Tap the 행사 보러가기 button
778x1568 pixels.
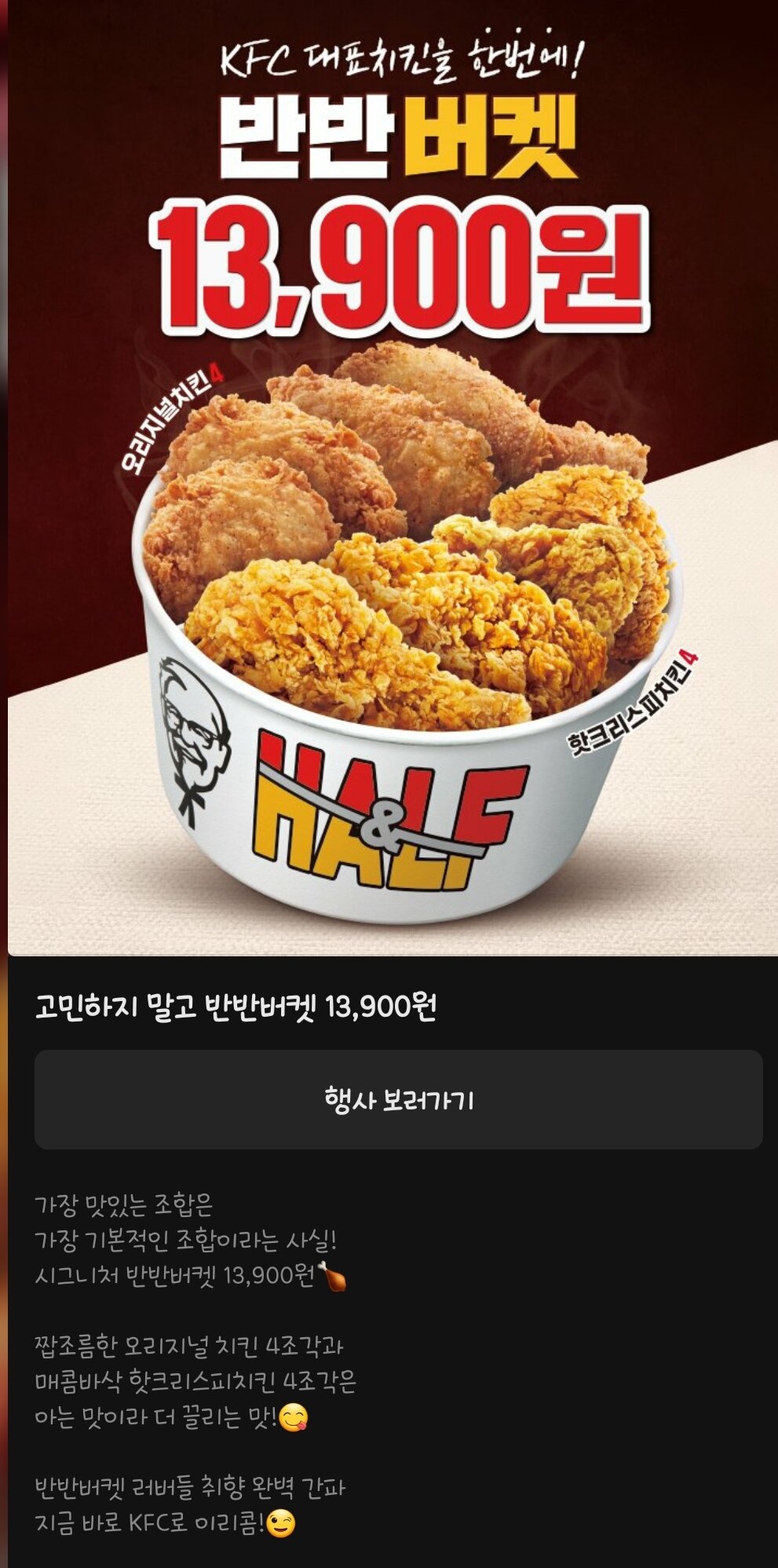click(398, 1100)
